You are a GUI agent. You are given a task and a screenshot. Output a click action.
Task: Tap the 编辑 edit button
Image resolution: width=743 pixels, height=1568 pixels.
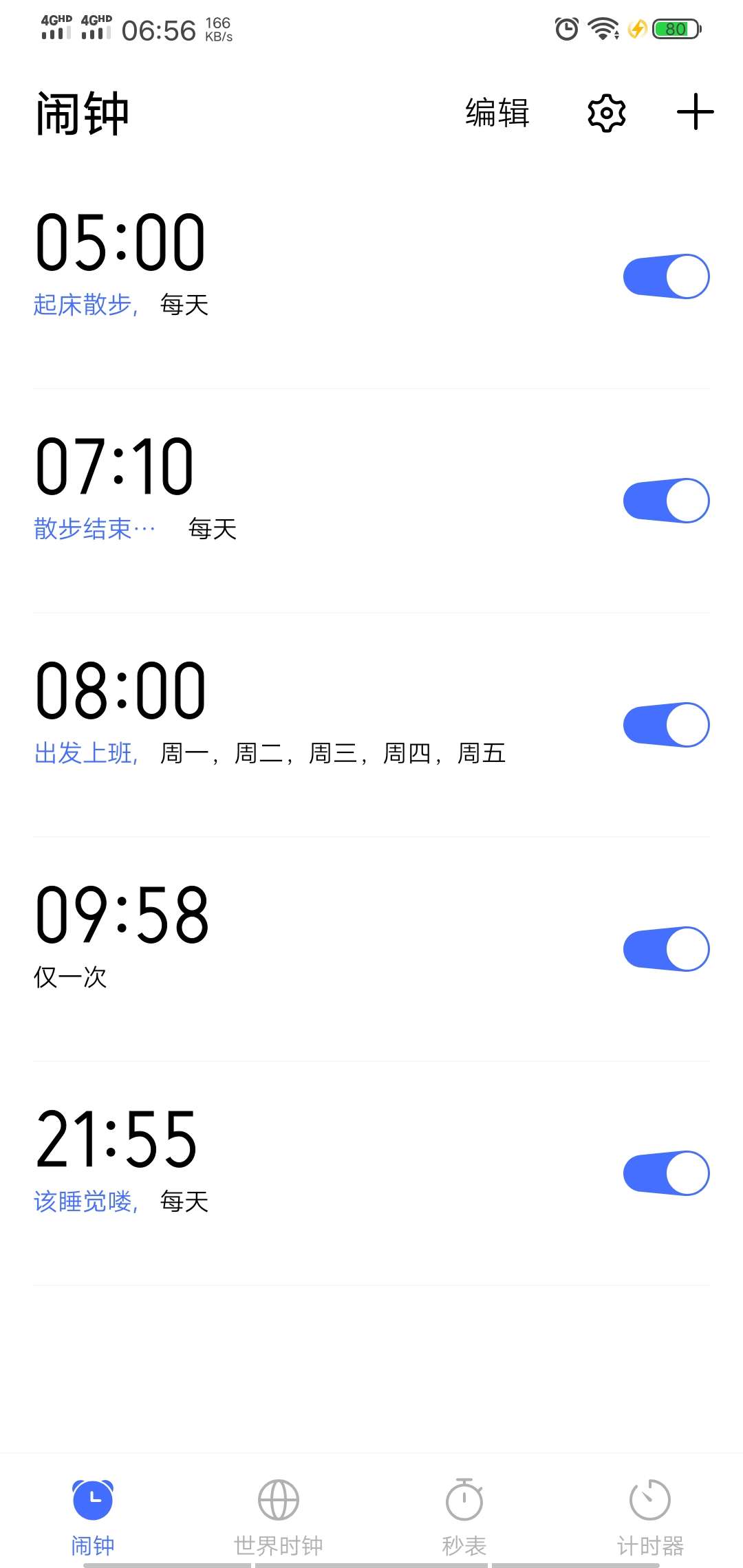point(497,113)
